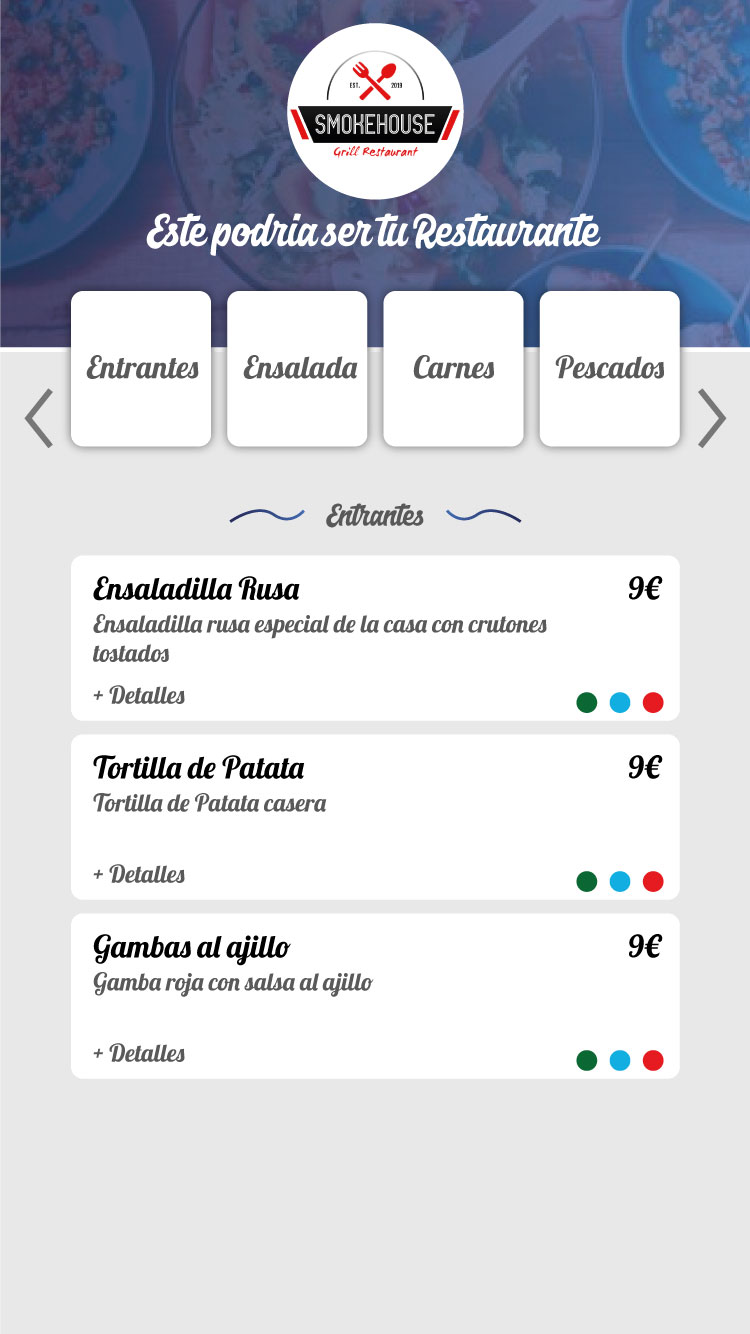Open the Entrantes category card
The width and height of the screenshot is (750, 1334).
click(140, 368)
